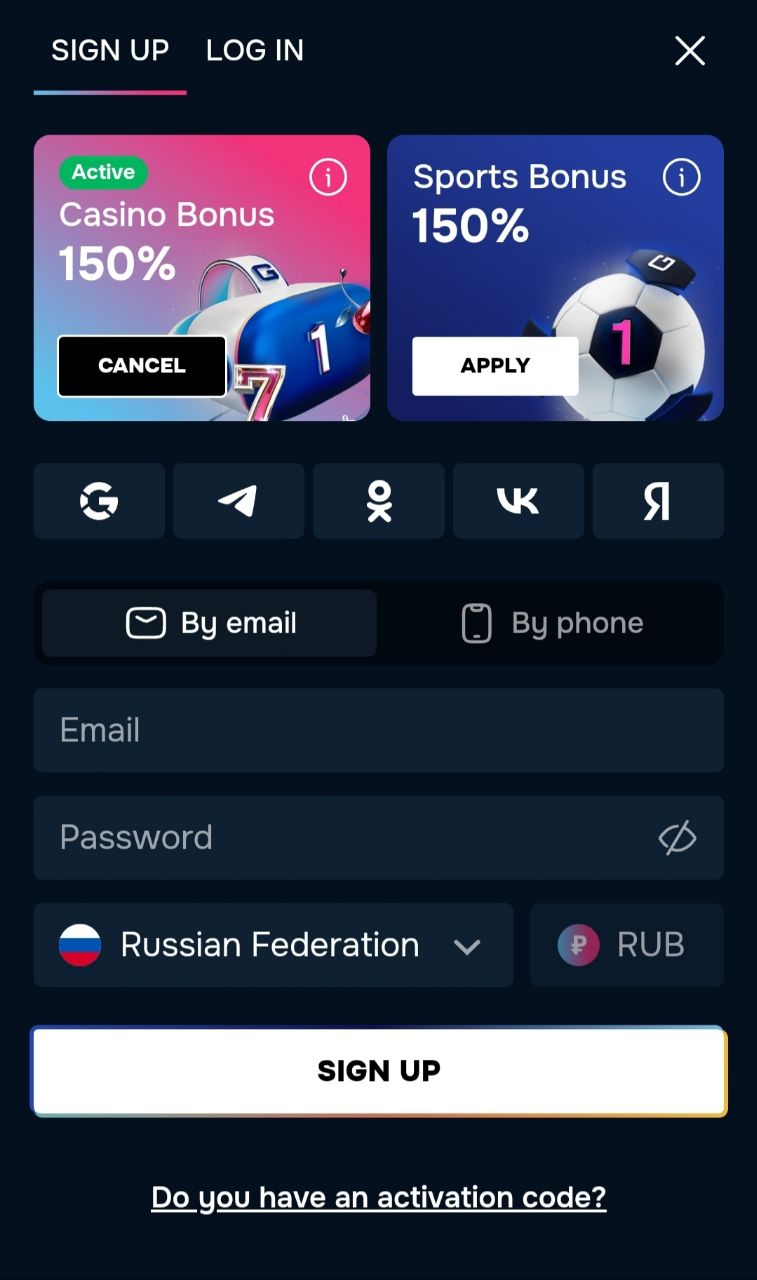Viewport: 757px width, 1280px height.
Task: Open the Casino Bonus info icon
Action: point(328,177)
